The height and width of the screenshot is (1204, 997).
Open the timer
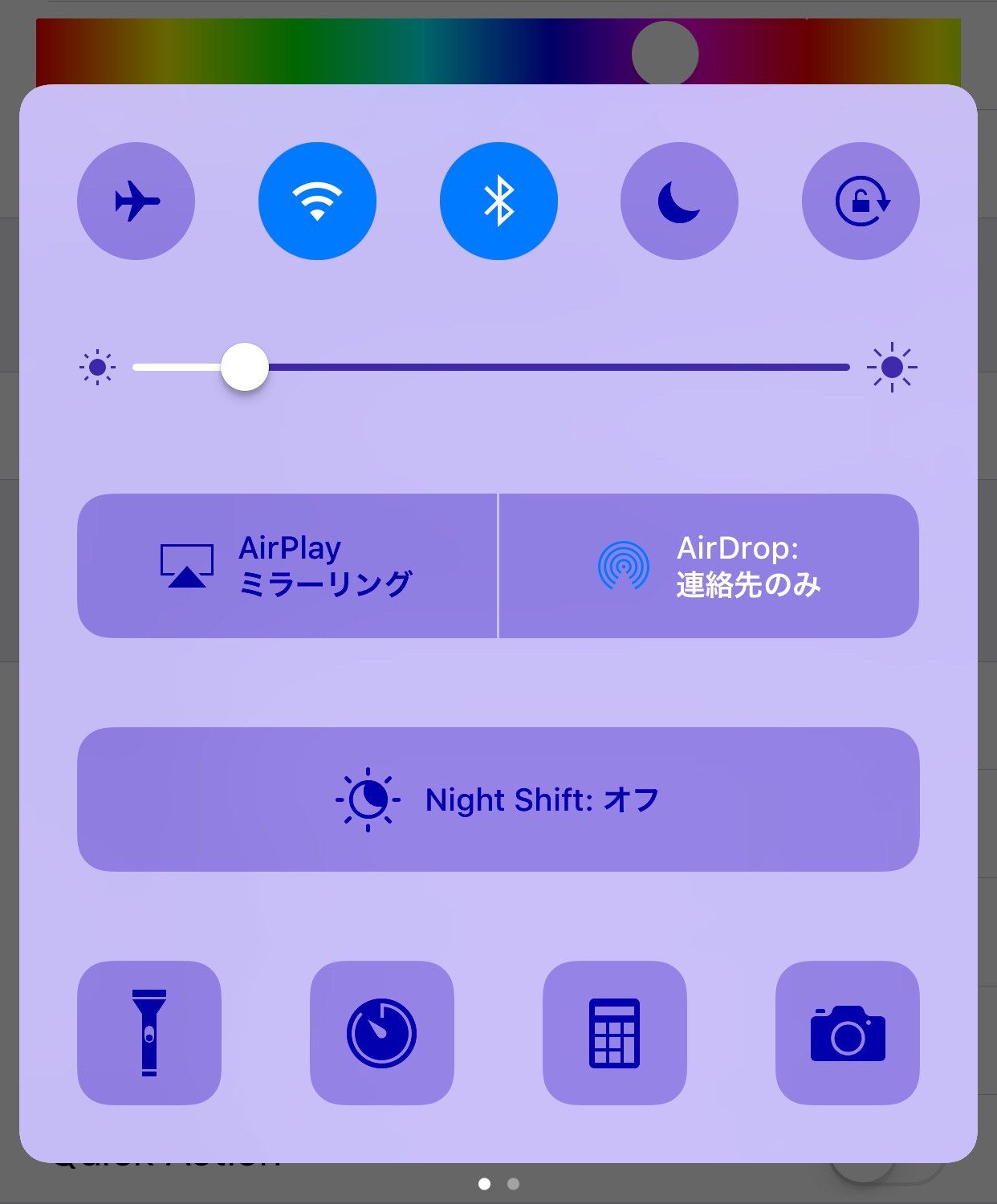pos(381,1032)
